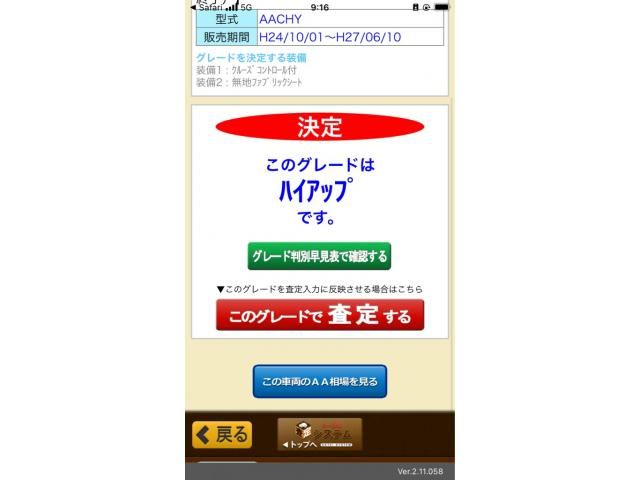This screenshot has width=640, height=480.
Task: Return to Safari from status bar
Action: tap(205, 7)
